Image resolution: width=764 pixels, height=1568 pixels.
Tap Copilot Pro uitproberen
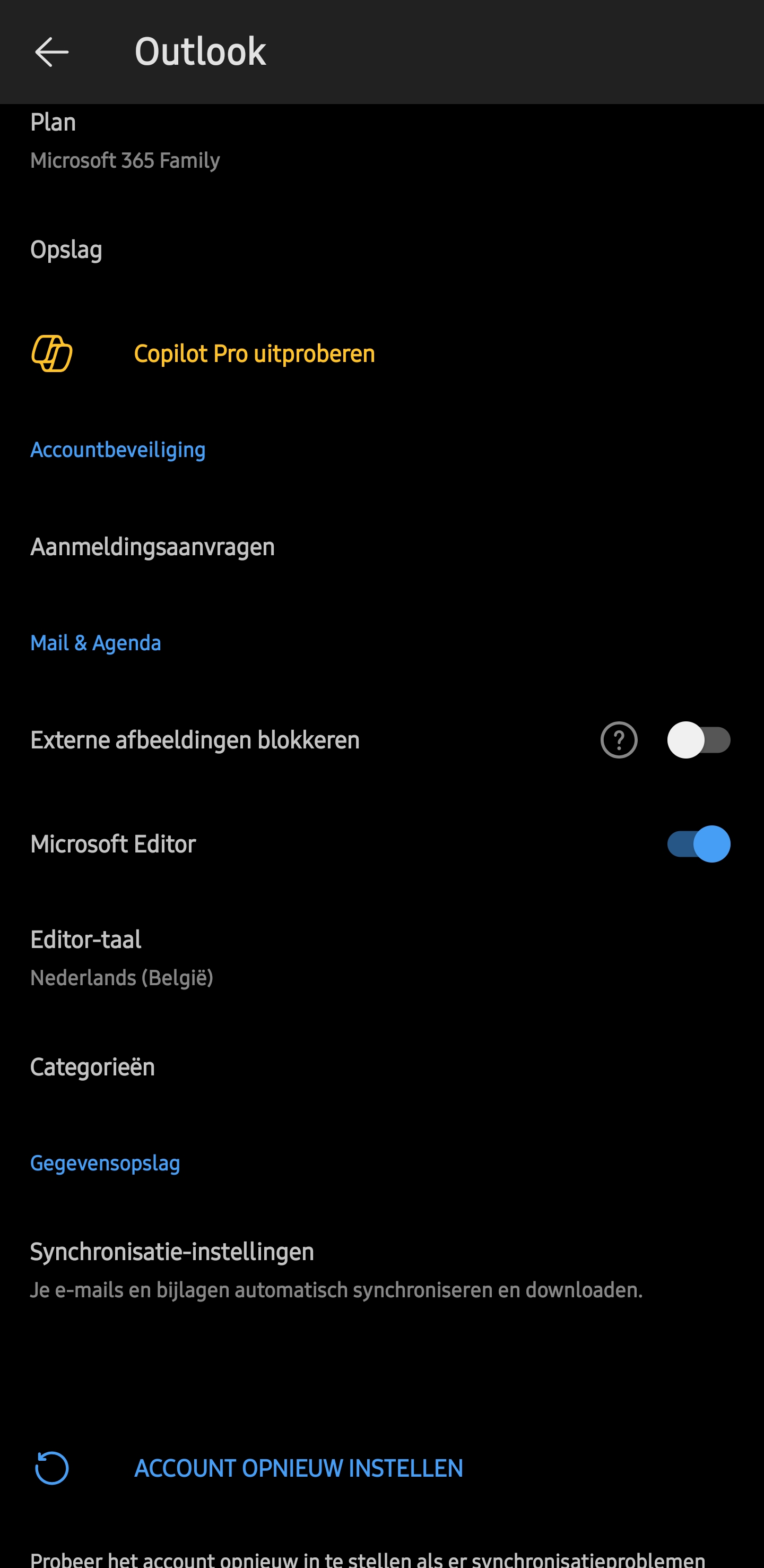254,354
